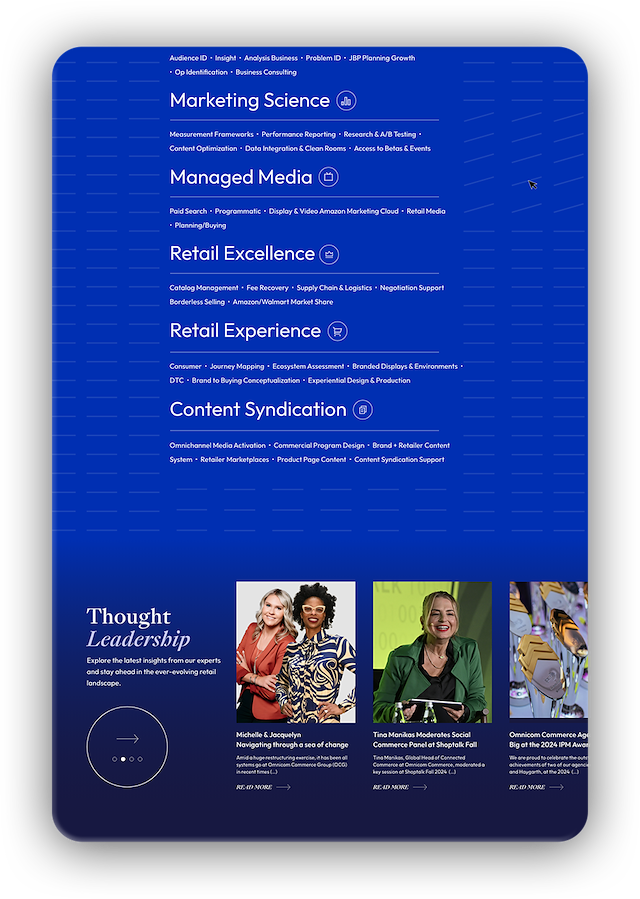The image size is (640, 899).
Task: Select the third carousel page dot
Action: [x=131, y=759]
